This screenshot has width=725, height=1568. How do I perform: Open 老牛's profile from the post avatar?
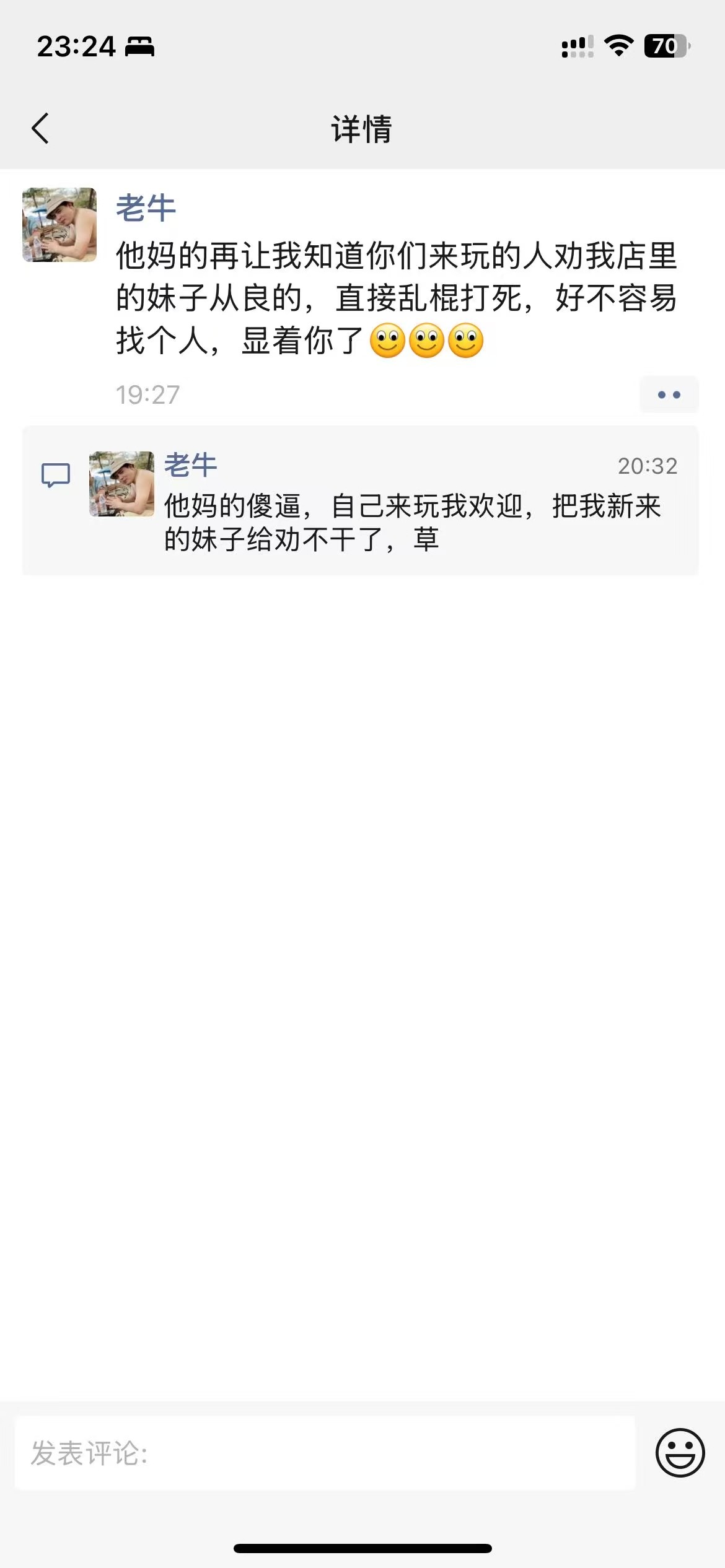59,225
